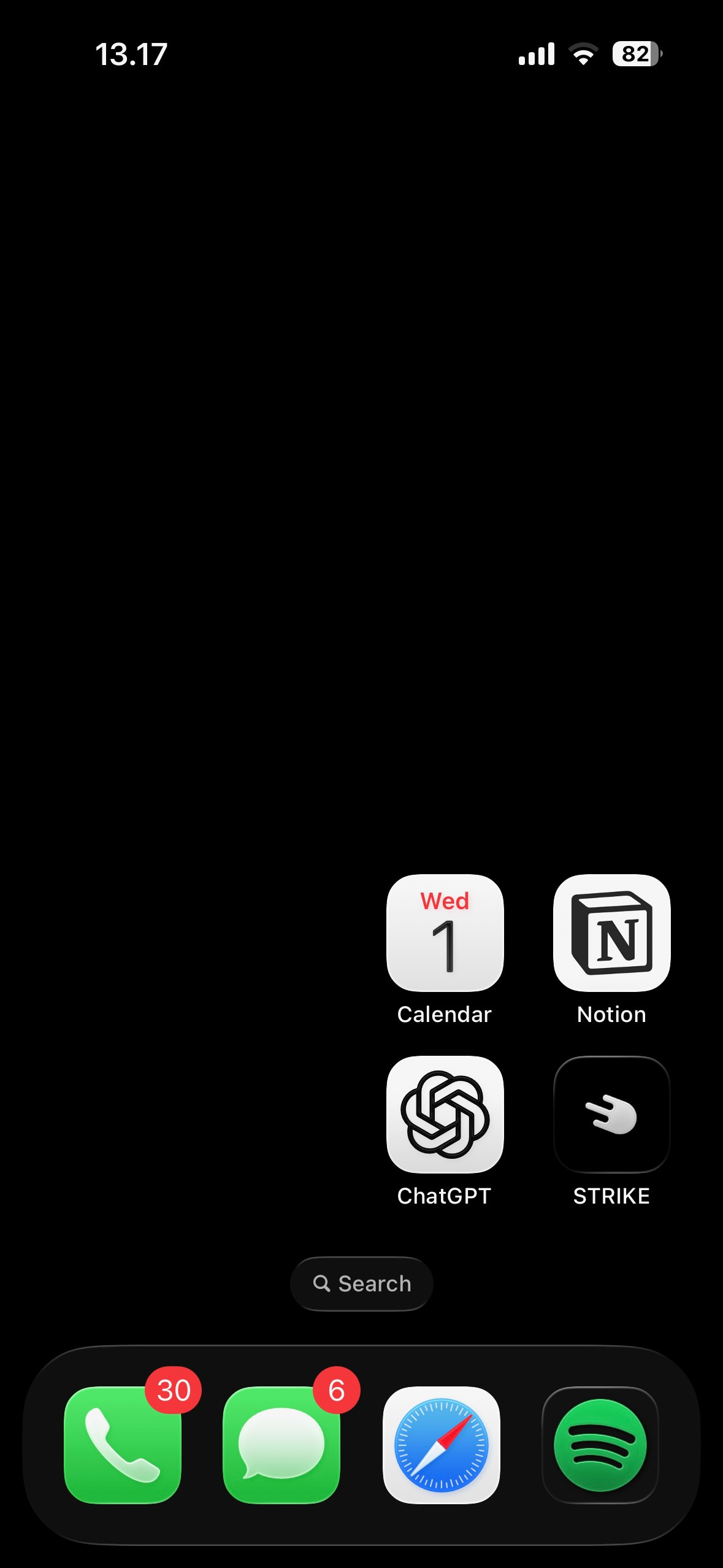723x1568 pixels.
Task: Open Spotify from the dock
Action: click(600, 1445)
